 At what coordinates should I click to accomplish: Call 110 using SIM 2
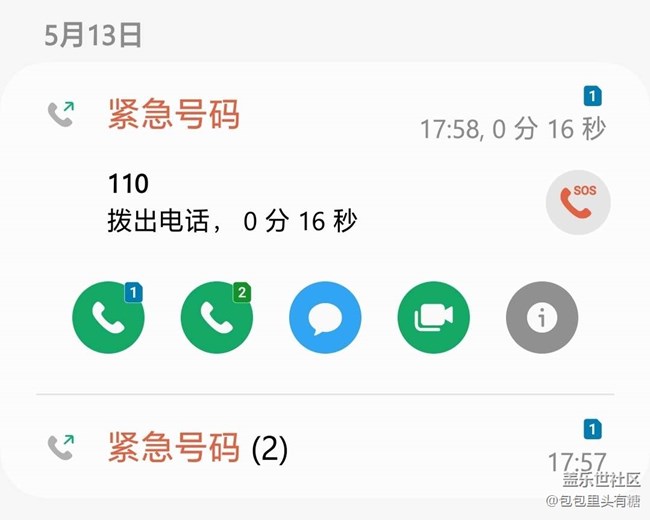(x=216, y=318)
